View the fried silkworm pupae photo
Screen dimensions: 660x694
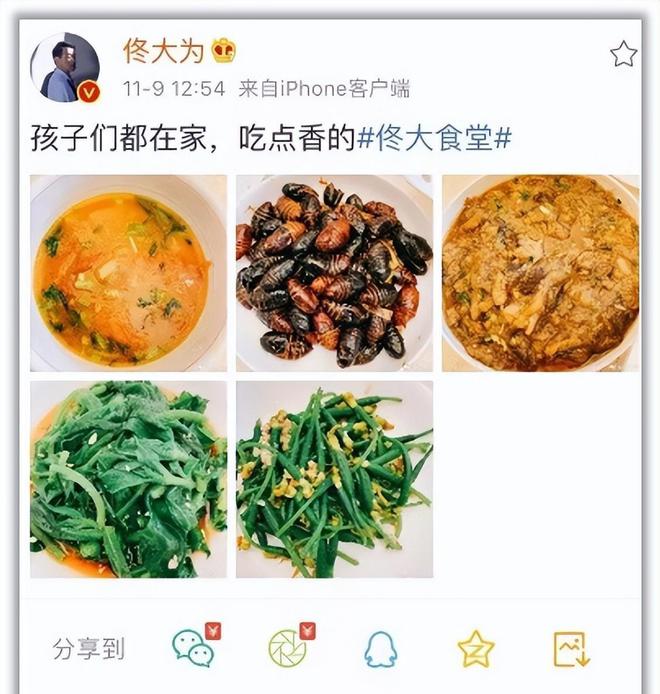click(x=334, y=273)
